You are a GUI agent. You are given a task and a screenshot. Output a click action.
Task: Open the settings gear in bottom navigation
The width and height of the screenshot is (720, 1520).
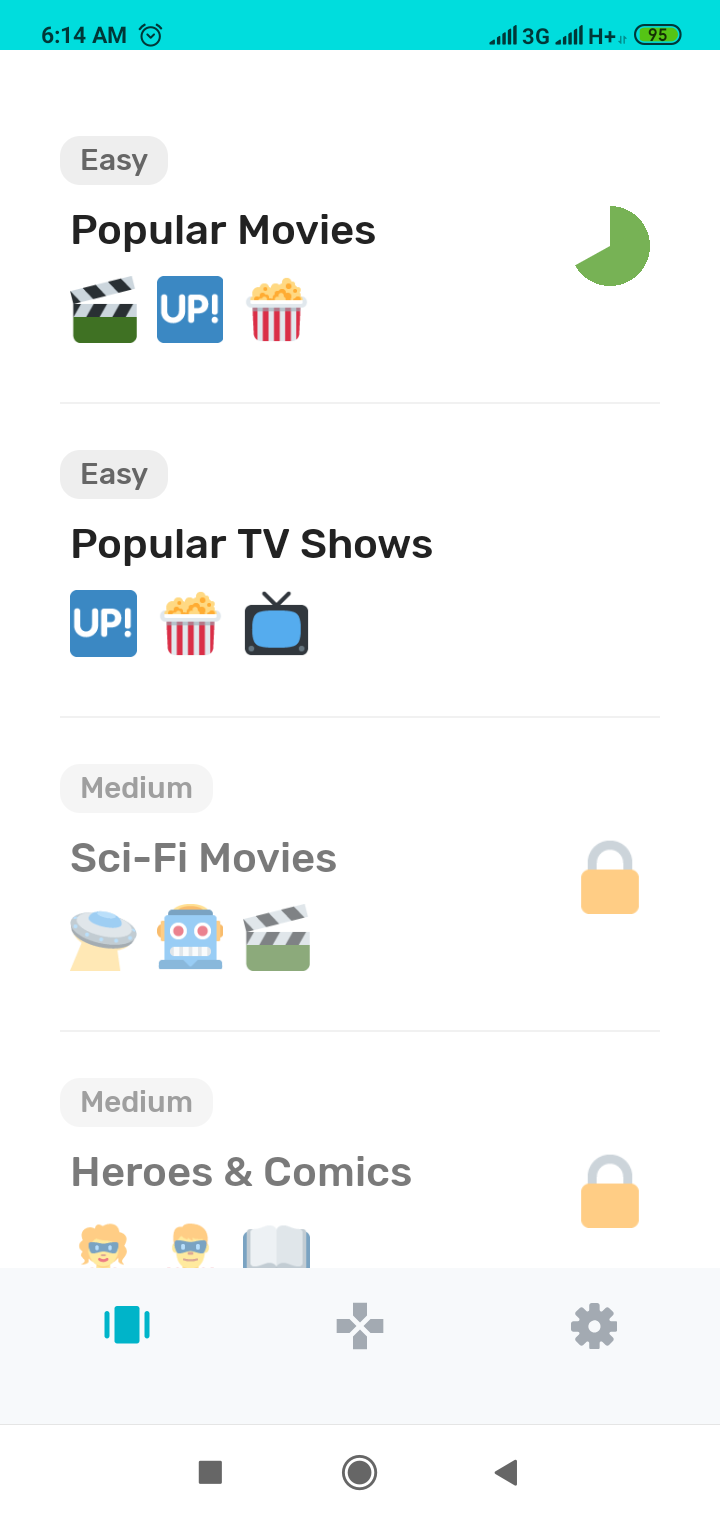point(594,1325)
